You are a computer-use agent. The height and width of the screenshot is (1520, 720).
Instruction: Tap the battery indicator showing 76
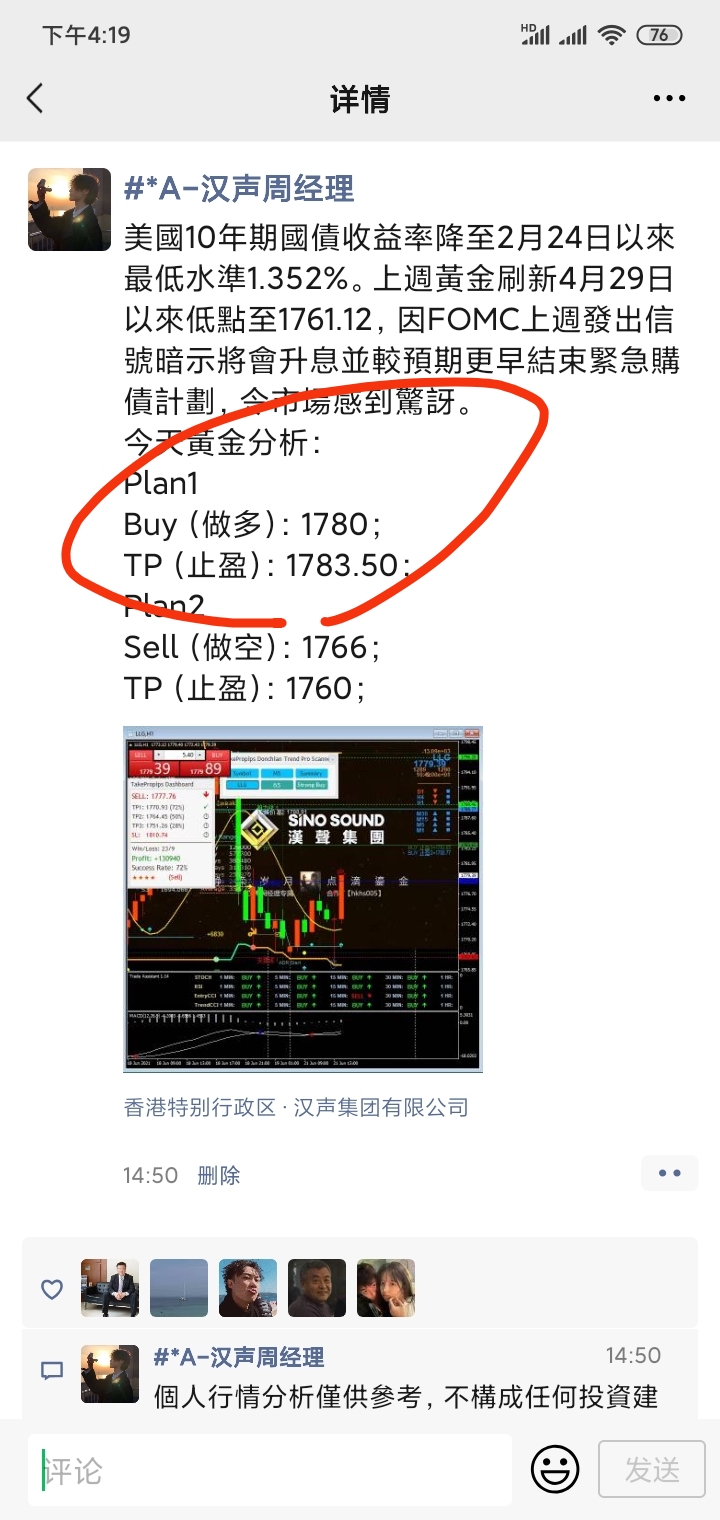click(662, 33)
